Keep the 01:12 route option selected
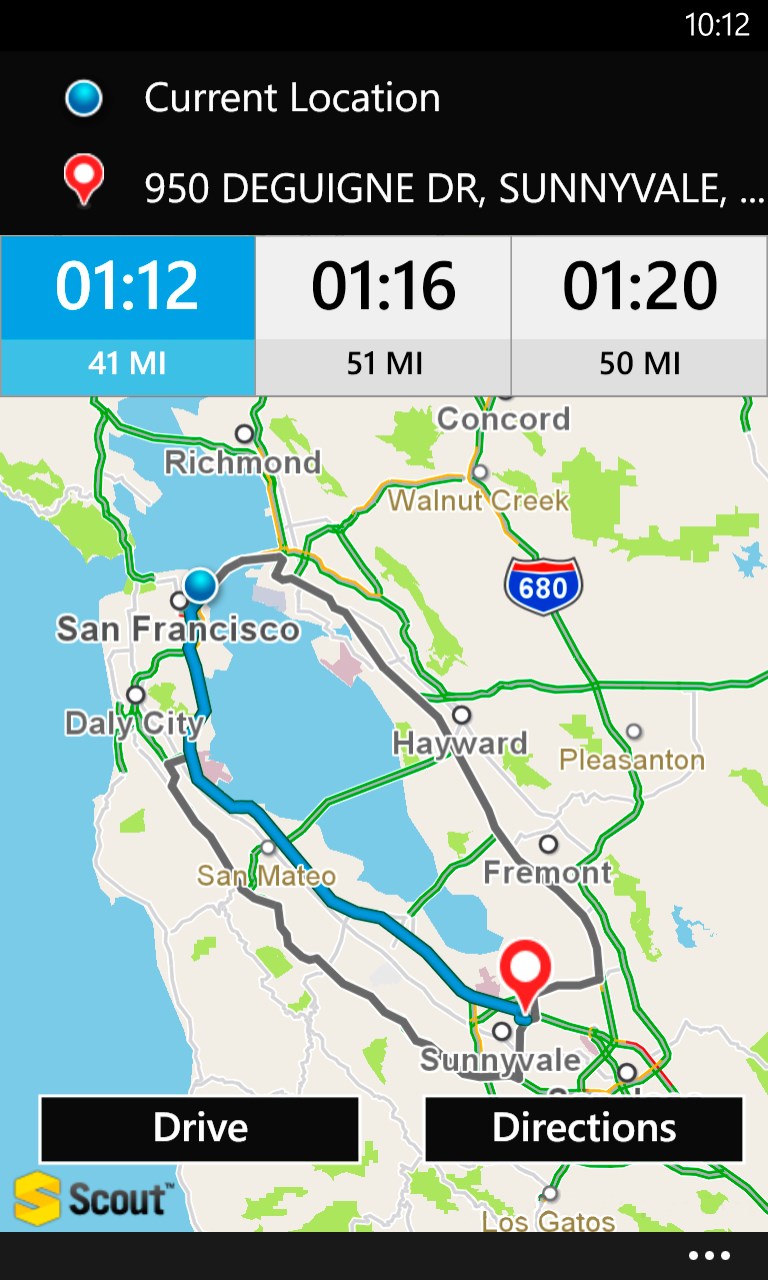The image size is (768, 1280). [127, 287]
